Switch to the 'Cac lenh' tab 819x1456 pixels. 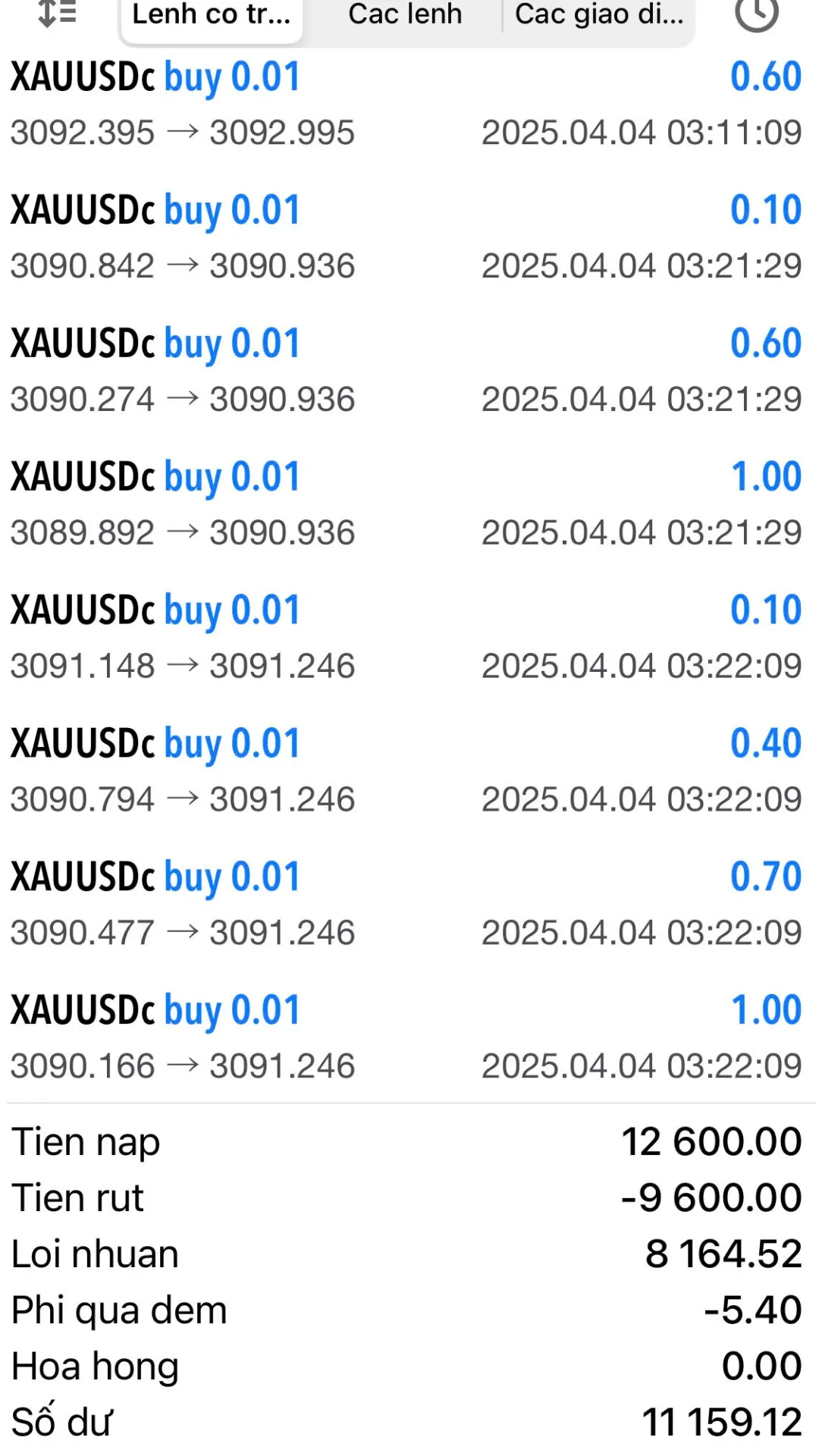[405, 15]
